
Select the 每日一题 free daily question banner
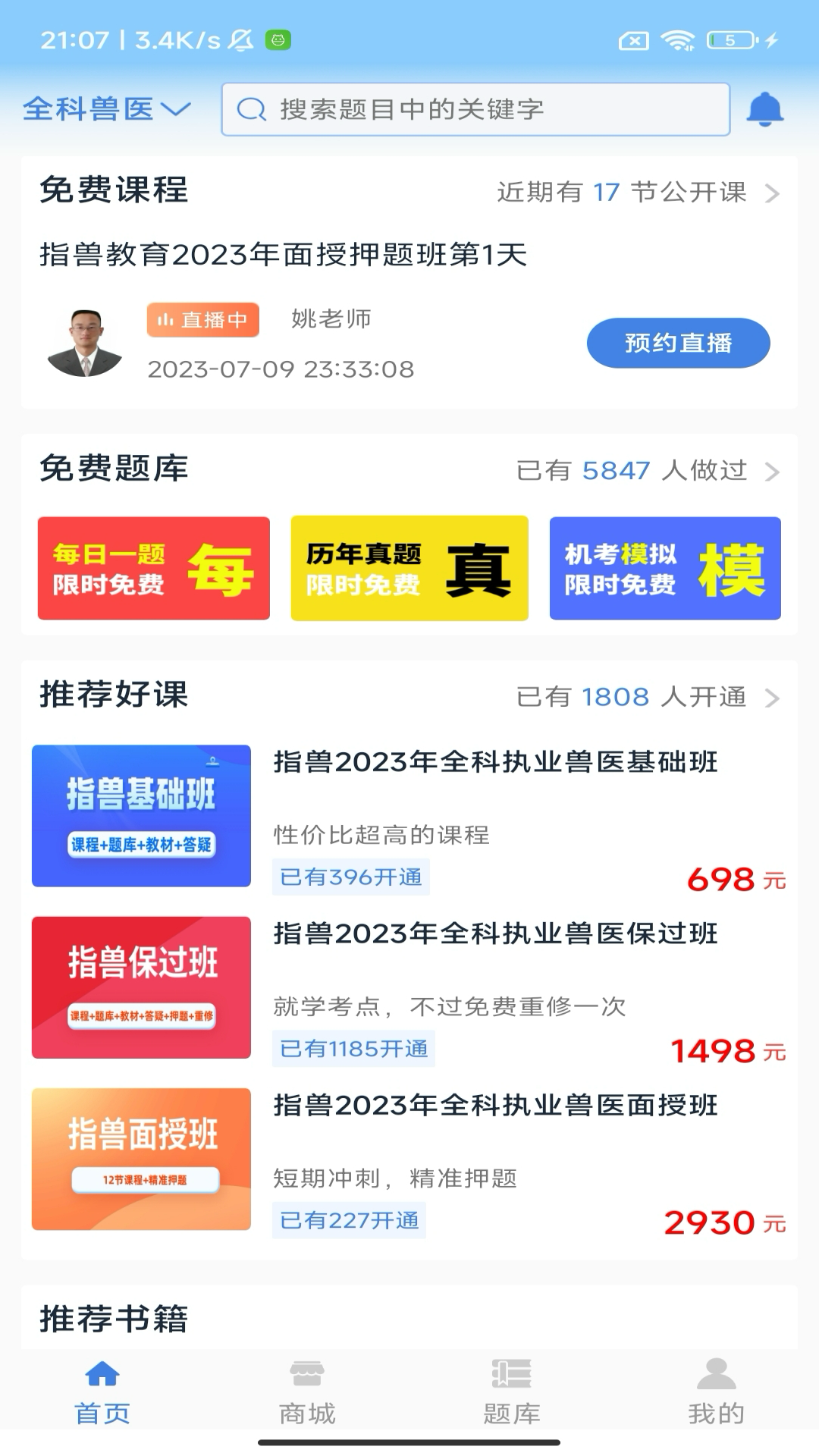click(x=153, y=568)
